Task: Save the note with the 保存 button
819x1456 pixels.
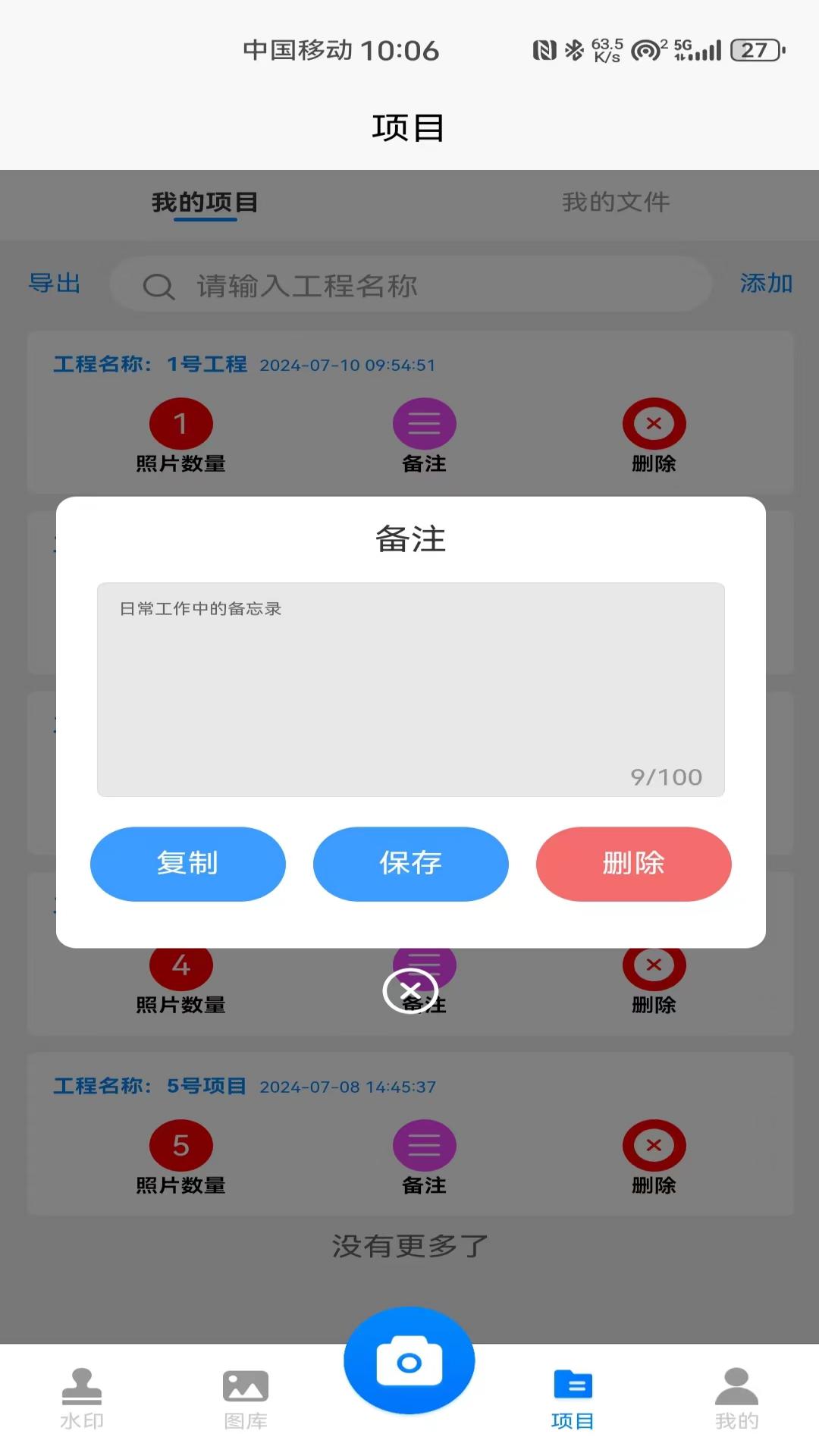Action: (410, 864)
